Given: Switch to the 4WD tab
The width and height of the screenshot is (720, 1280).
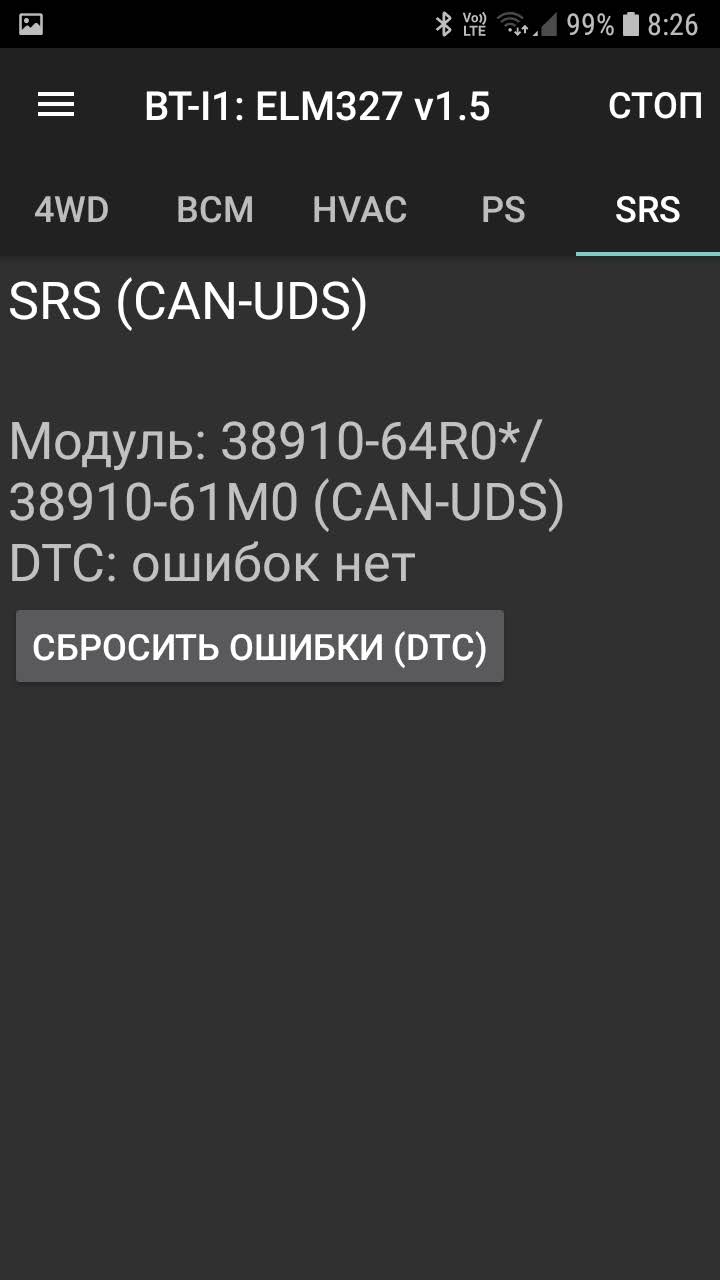Looking at the screenshot, I should tap(72, 210).
